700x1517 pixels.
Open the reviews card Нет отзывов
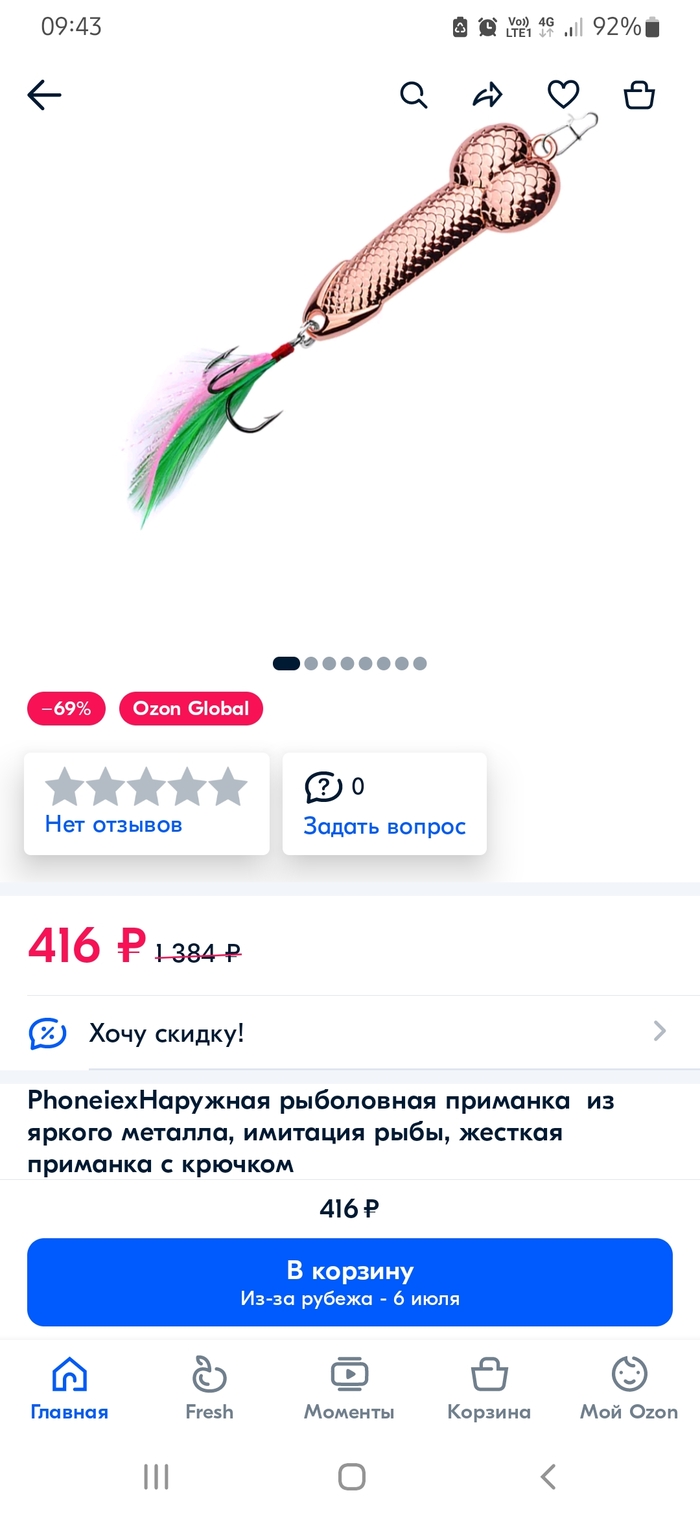(146, 804)
